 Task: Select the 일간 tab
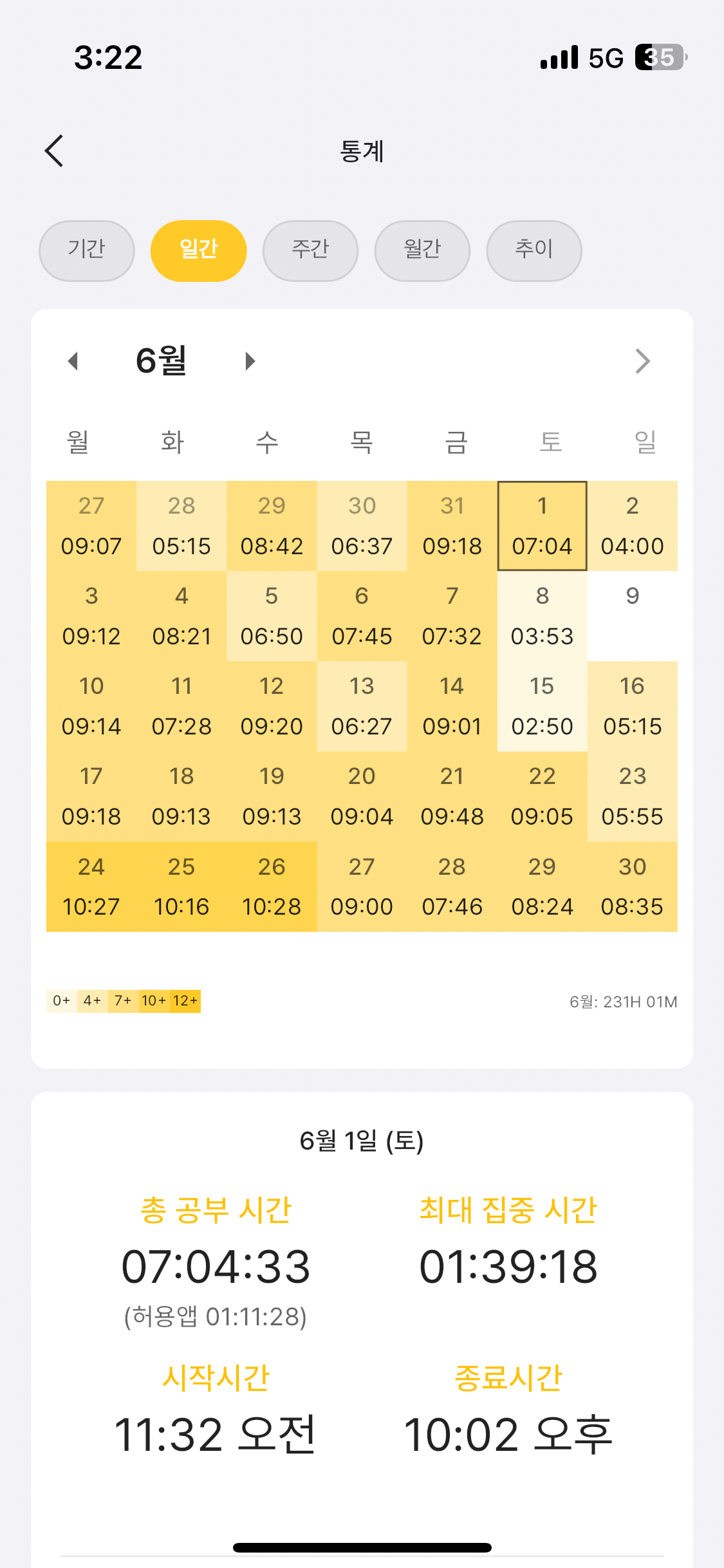click(x=199, y=250)
